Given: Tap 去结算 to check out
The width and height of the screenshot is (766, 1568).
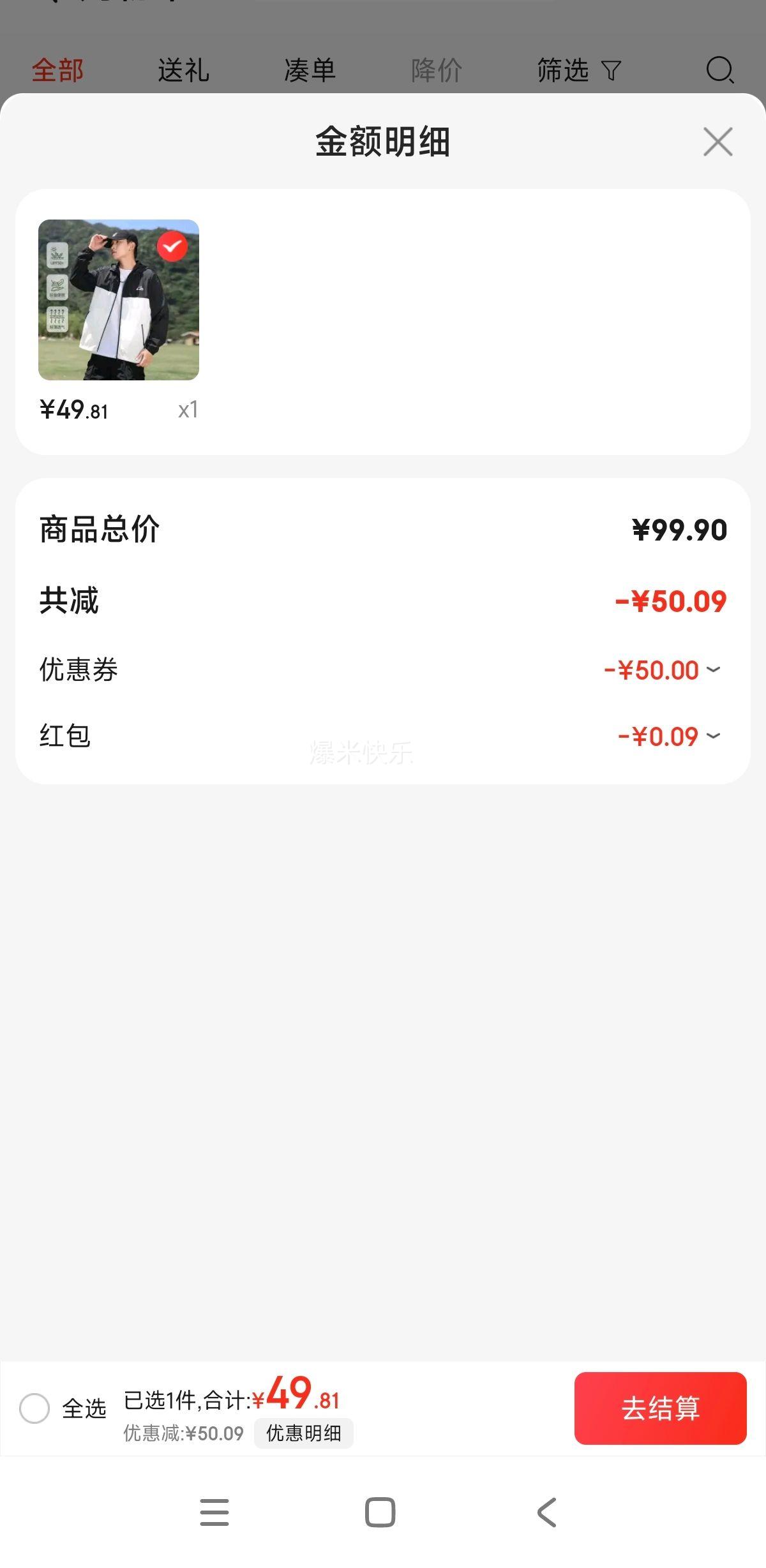Looking at the screenshot, I should tap(660, 1408).
